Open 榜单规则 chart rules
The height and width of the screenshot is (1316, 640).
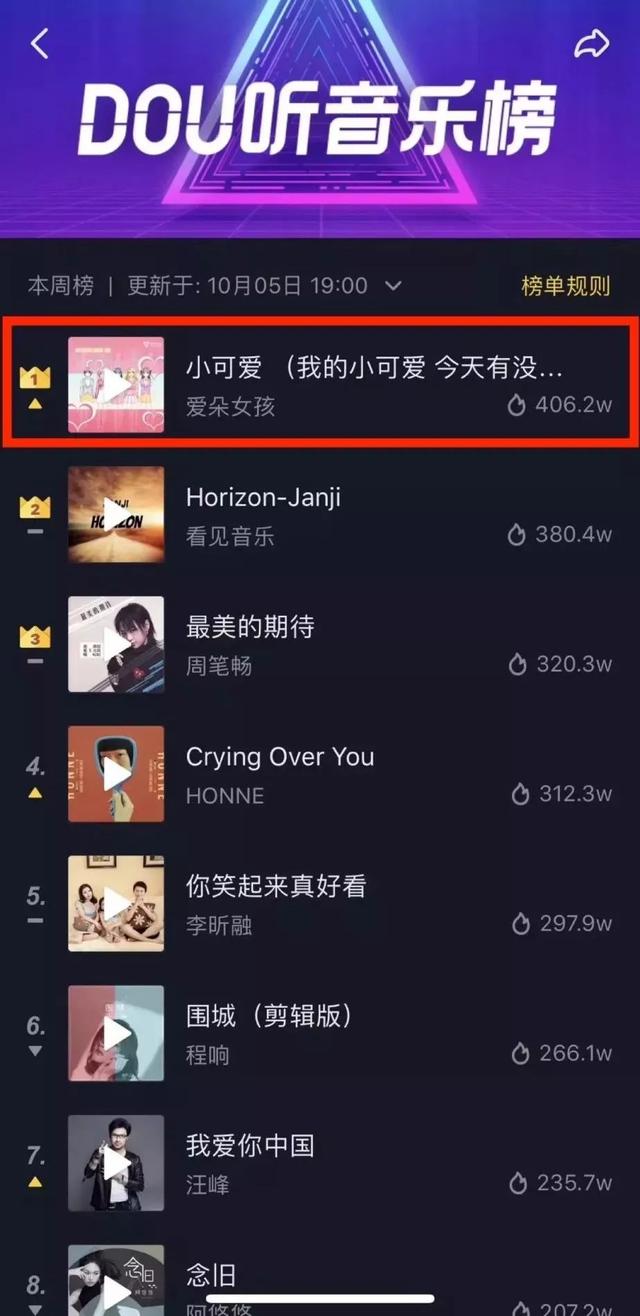(x=566, y=286)
